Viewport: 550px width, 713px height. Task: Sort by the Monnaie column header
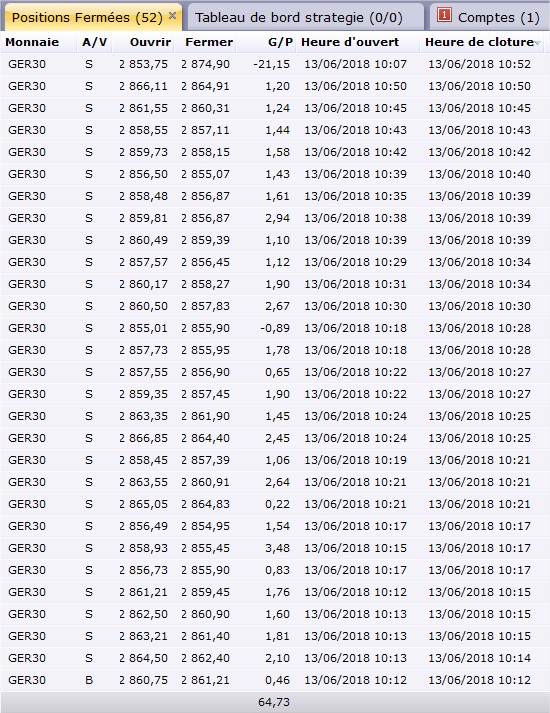click(32, 42)
